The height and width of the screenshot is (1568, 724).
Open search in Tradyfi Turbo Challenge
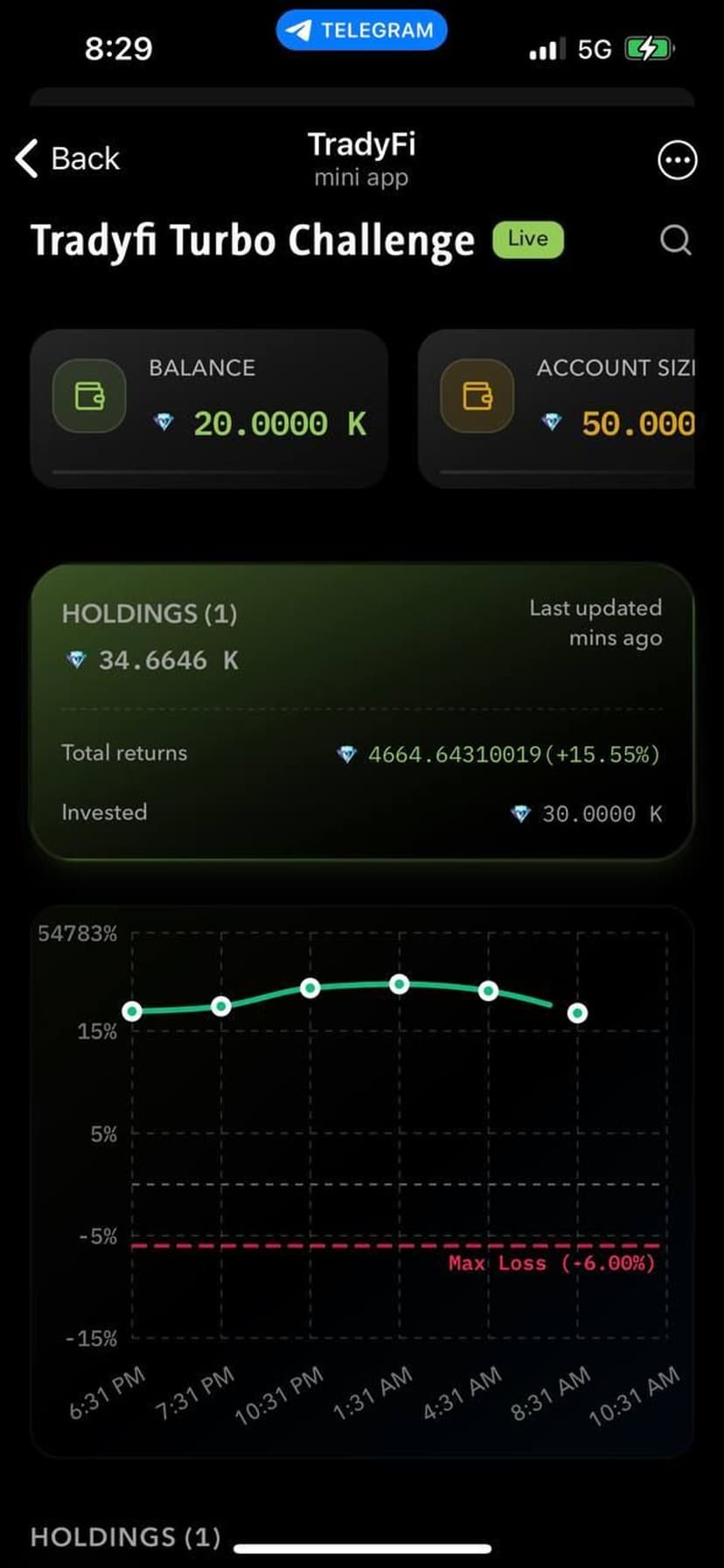(675, 240)
